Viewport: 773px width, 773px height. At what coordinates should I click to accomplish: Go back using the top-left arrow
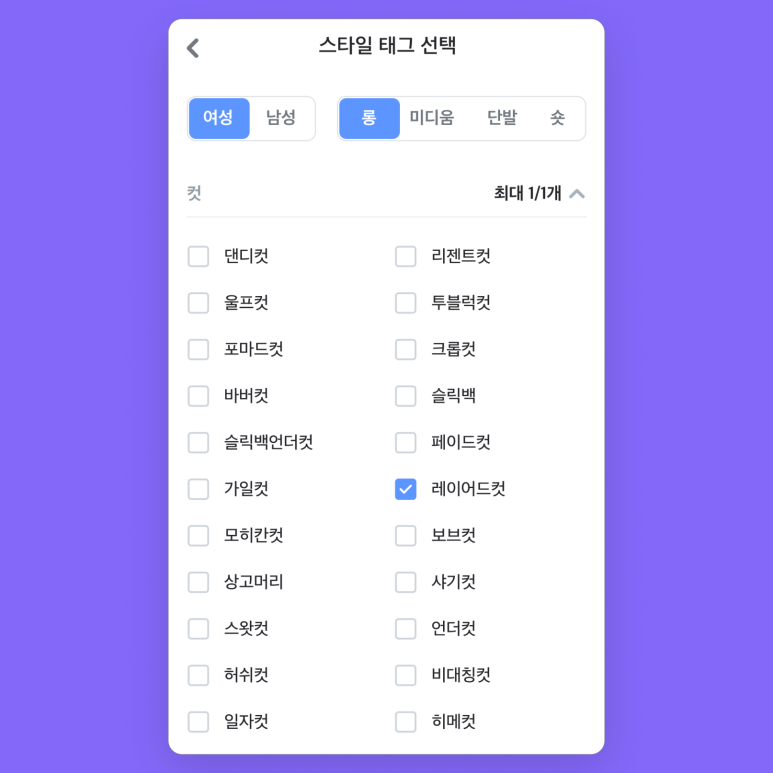(193, 48)
